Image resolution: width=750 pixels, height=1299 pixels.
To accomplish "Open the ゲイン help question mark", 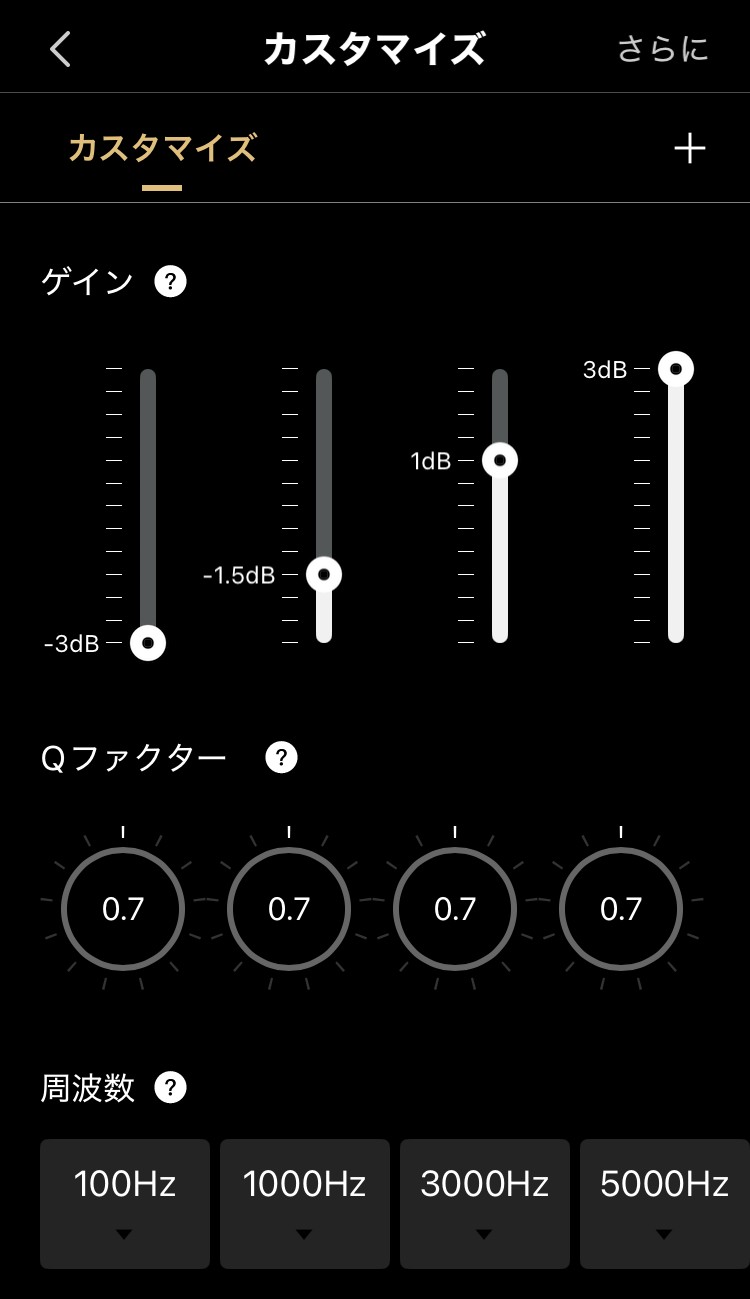I will 170,281.
